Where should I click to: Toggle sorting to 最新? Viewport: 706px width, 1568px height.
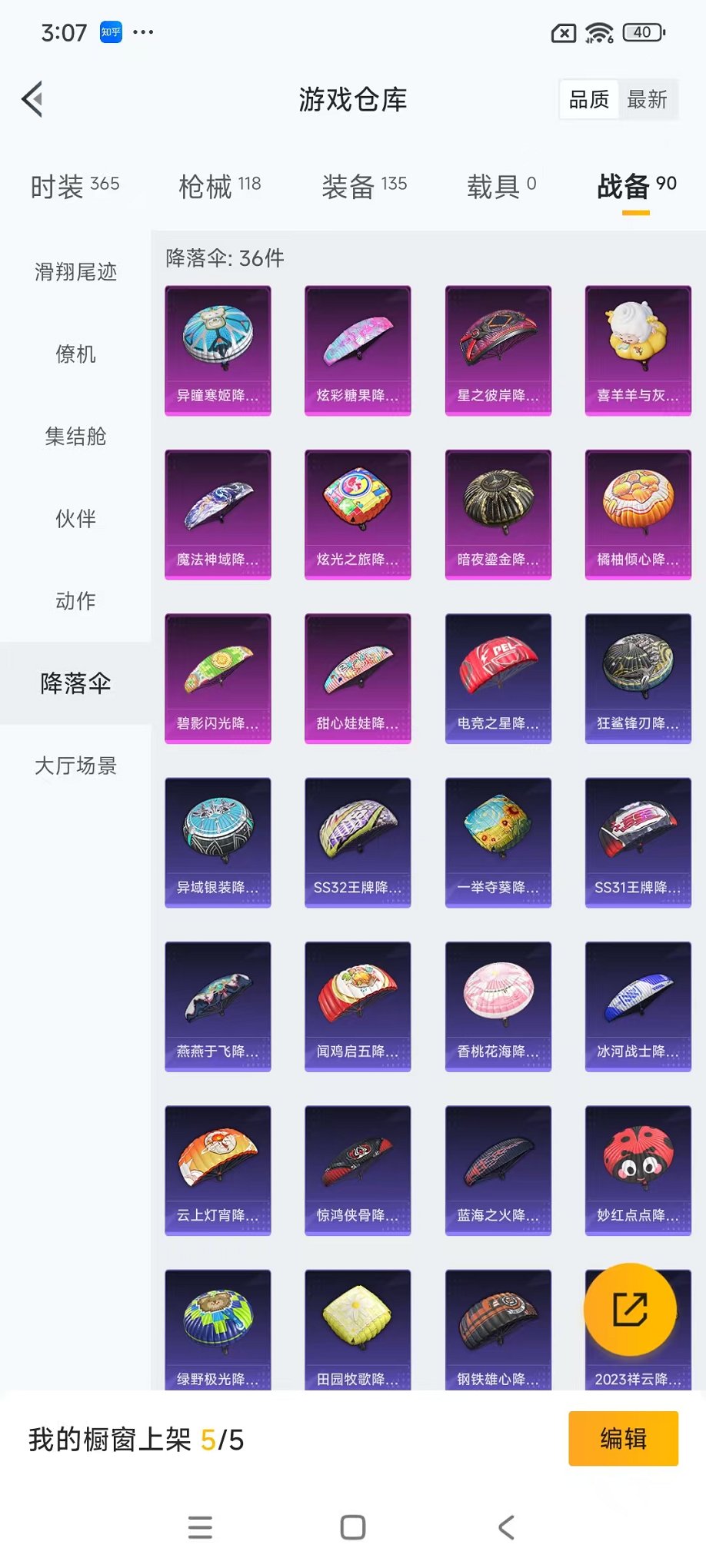point(648,98)
